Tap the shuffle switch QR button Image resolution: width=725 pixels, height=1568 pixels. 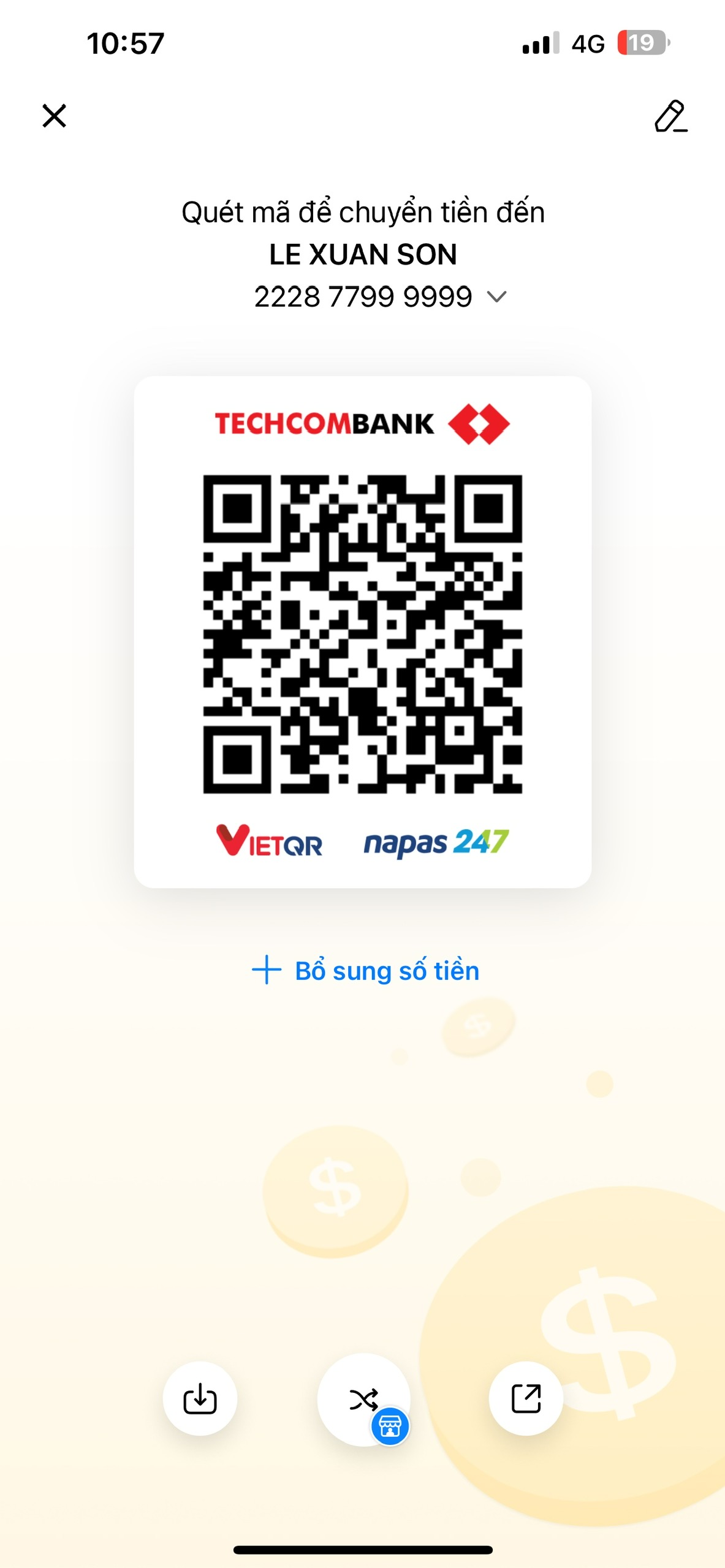[x=363, y=1399]
